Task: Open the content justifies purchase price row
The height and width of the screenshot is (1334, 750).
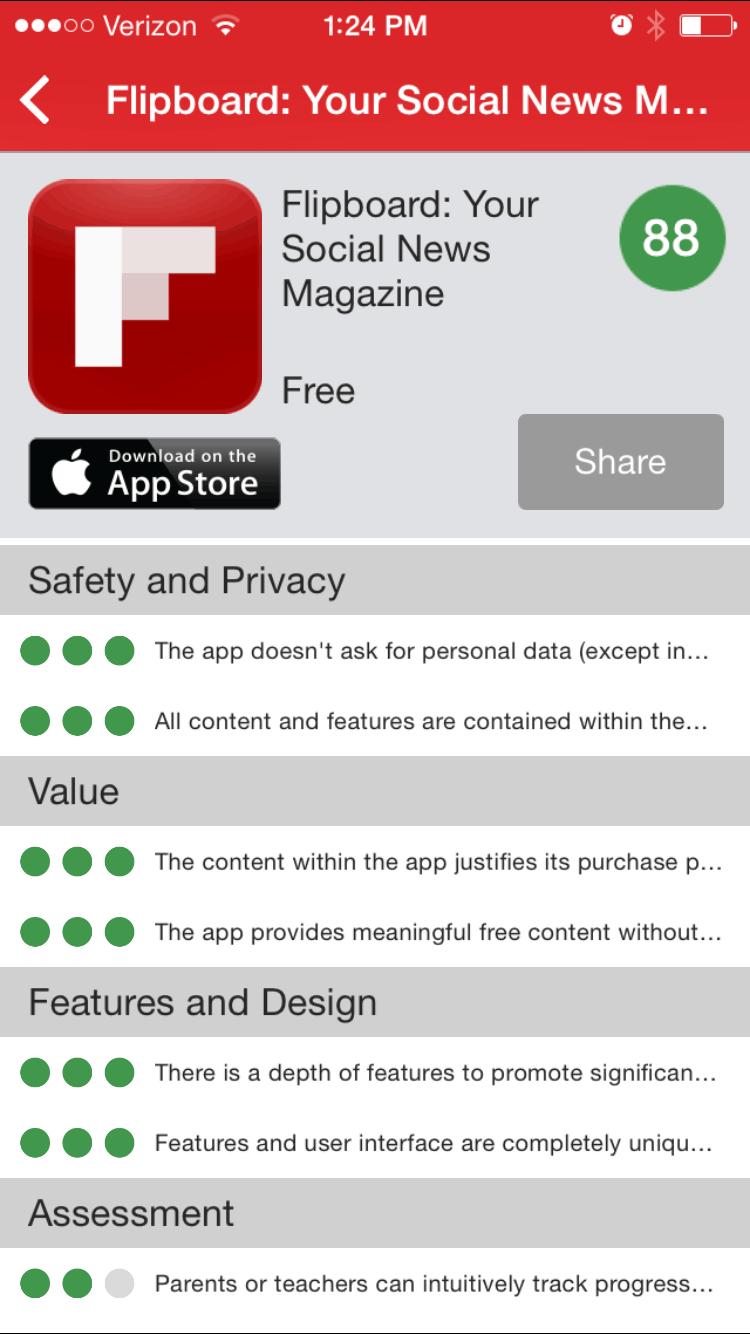Action: coord(375,862)
